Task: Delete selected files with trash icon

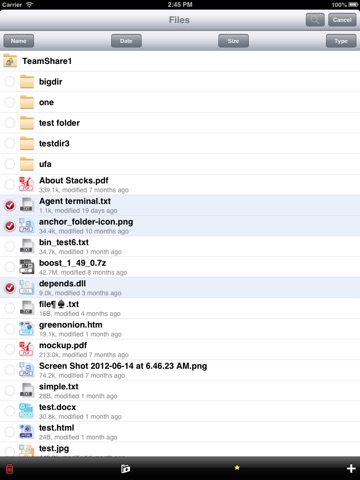Action: [10, 469]
